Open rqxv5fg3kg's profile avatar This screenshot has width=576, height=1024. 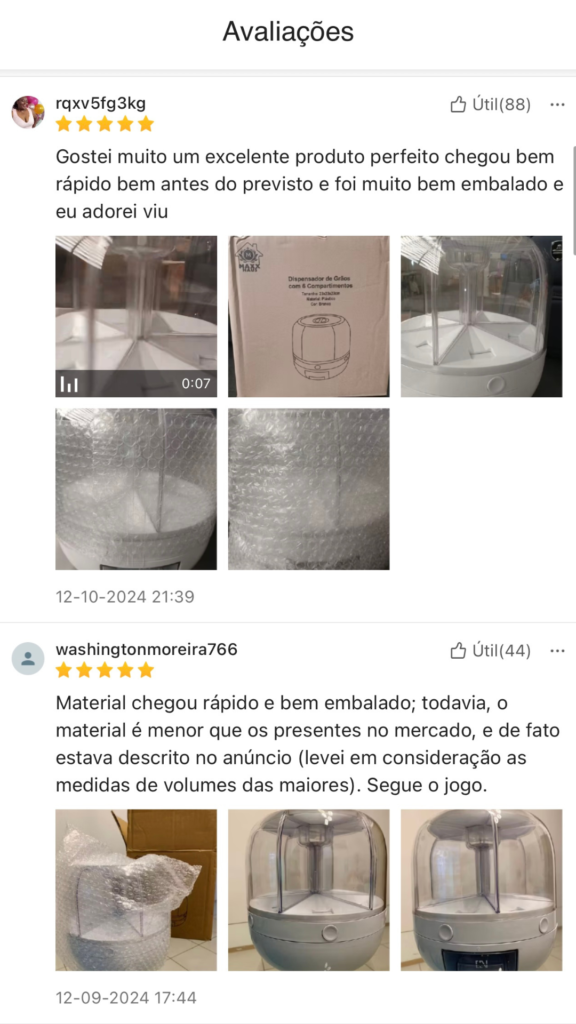(x=28, y=112)
